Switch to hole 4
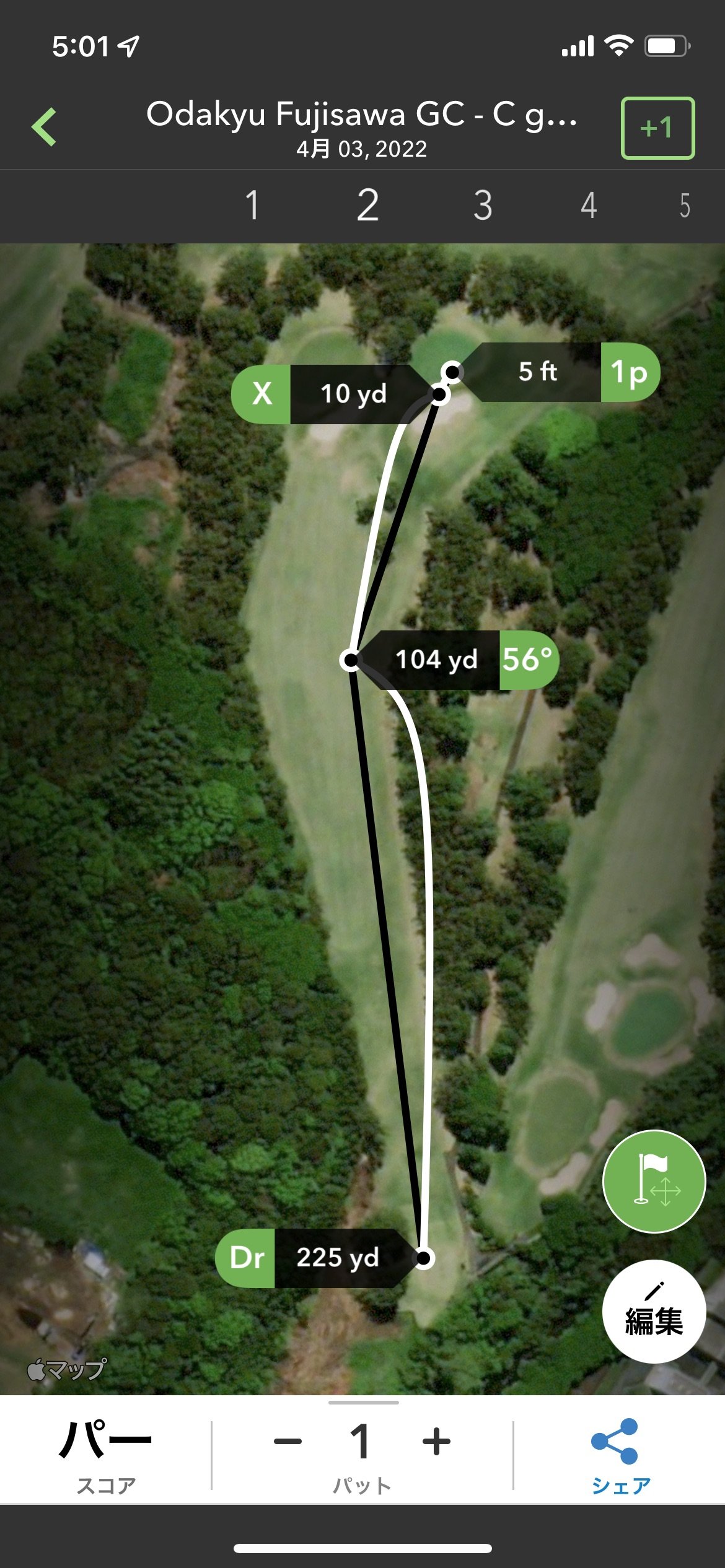Image resolution: width=725 pixels, height=1568 pixels. [x=589, y=205]
